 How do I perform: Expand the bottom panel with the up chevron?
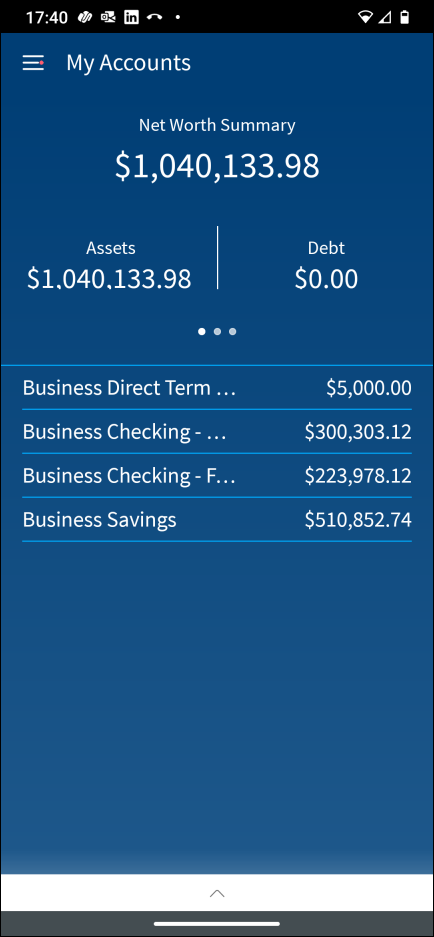coord(217,893)
